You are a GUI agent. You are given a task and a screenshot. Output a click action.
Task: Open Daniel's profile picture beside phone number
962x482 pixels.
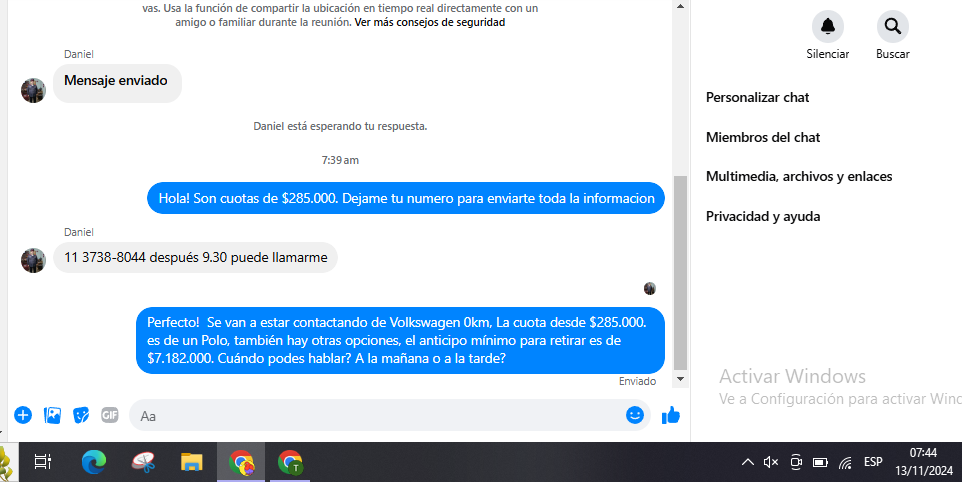click(33, 260)
